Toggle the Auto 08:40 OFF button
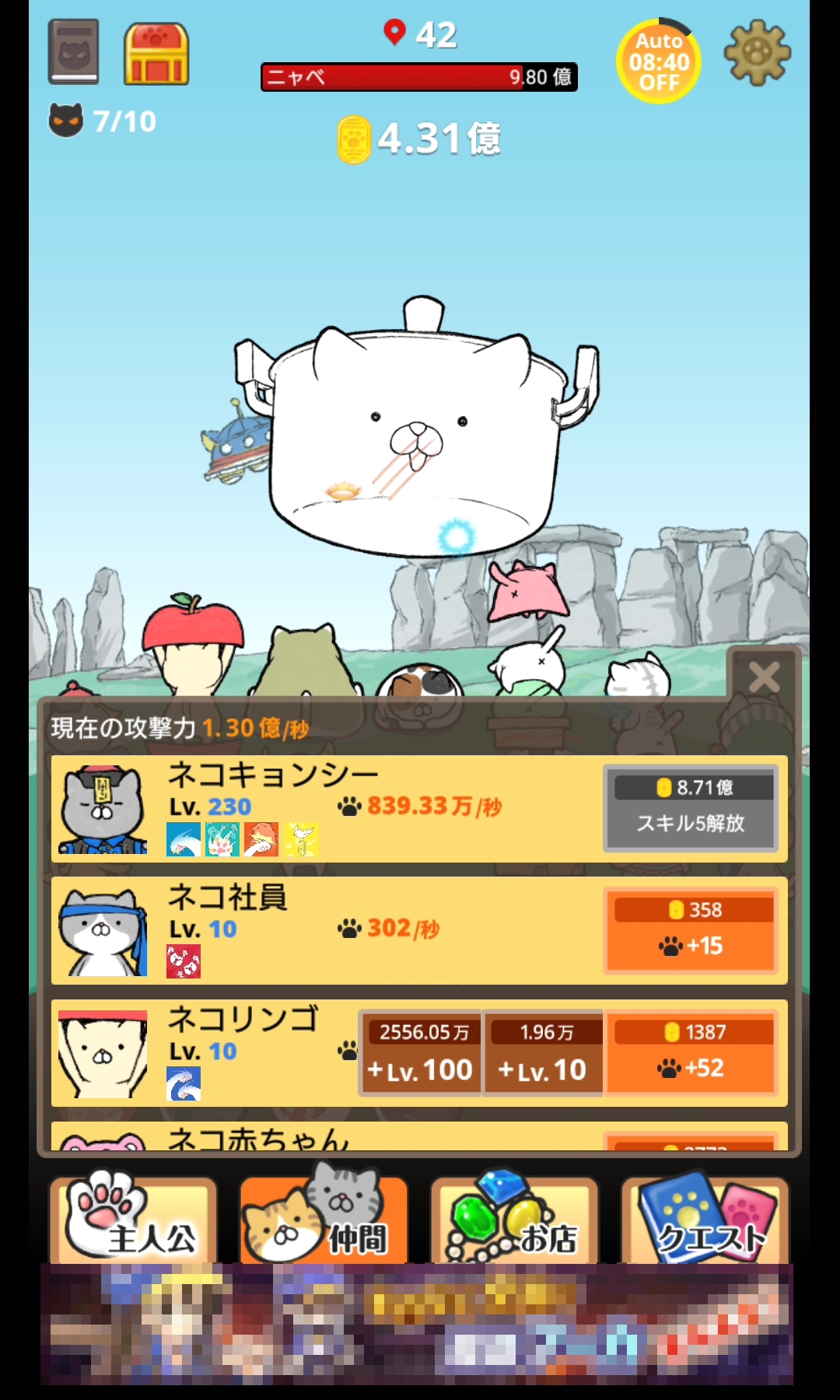Image resolution: width=840 pixels, height=1400 pixels. pyautogui.click(x=659, y=61)
